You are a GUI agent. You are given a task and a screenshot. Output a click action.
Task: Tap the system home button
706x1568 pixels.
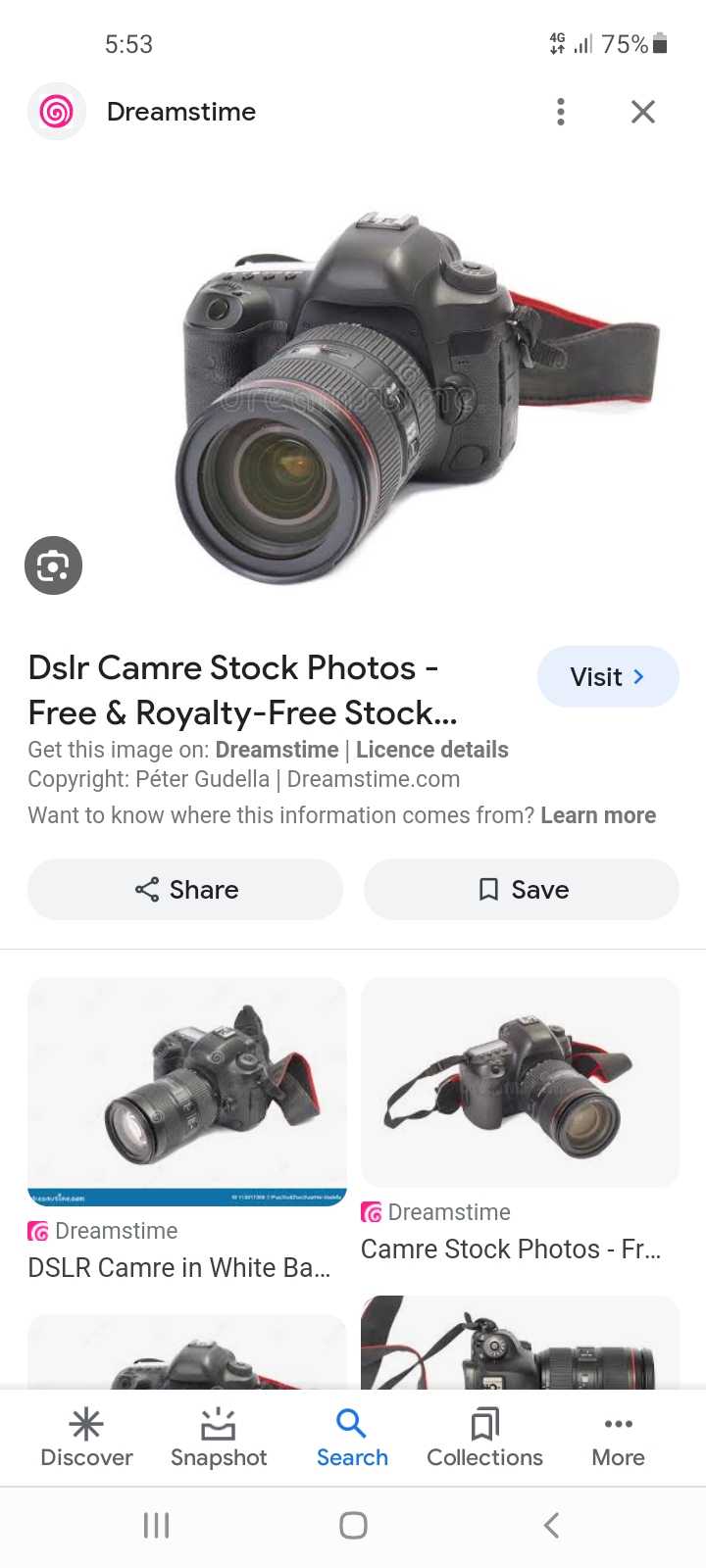[x=353, y=1525]
